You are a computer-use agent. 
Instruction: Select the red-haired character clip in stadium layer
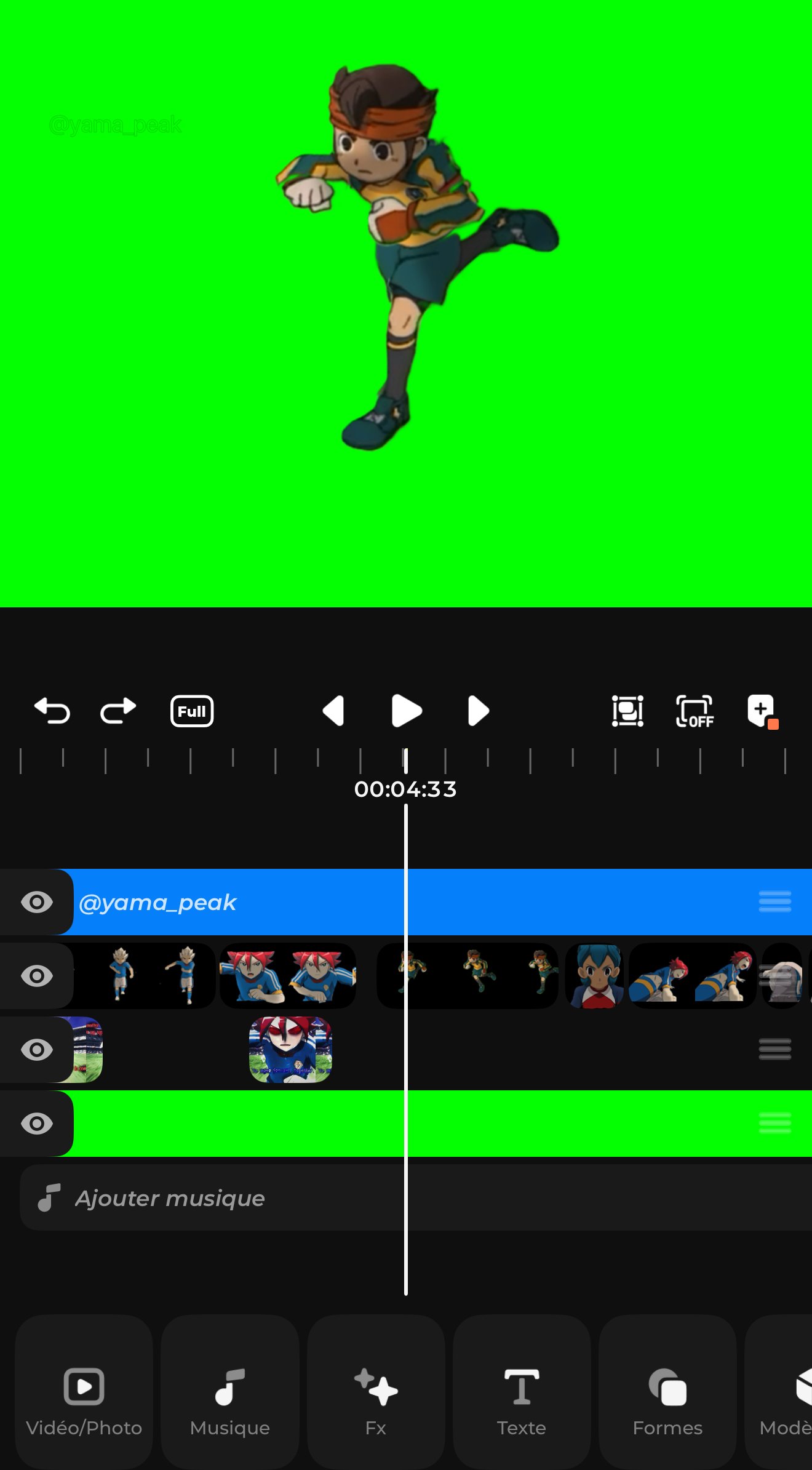290,1050
